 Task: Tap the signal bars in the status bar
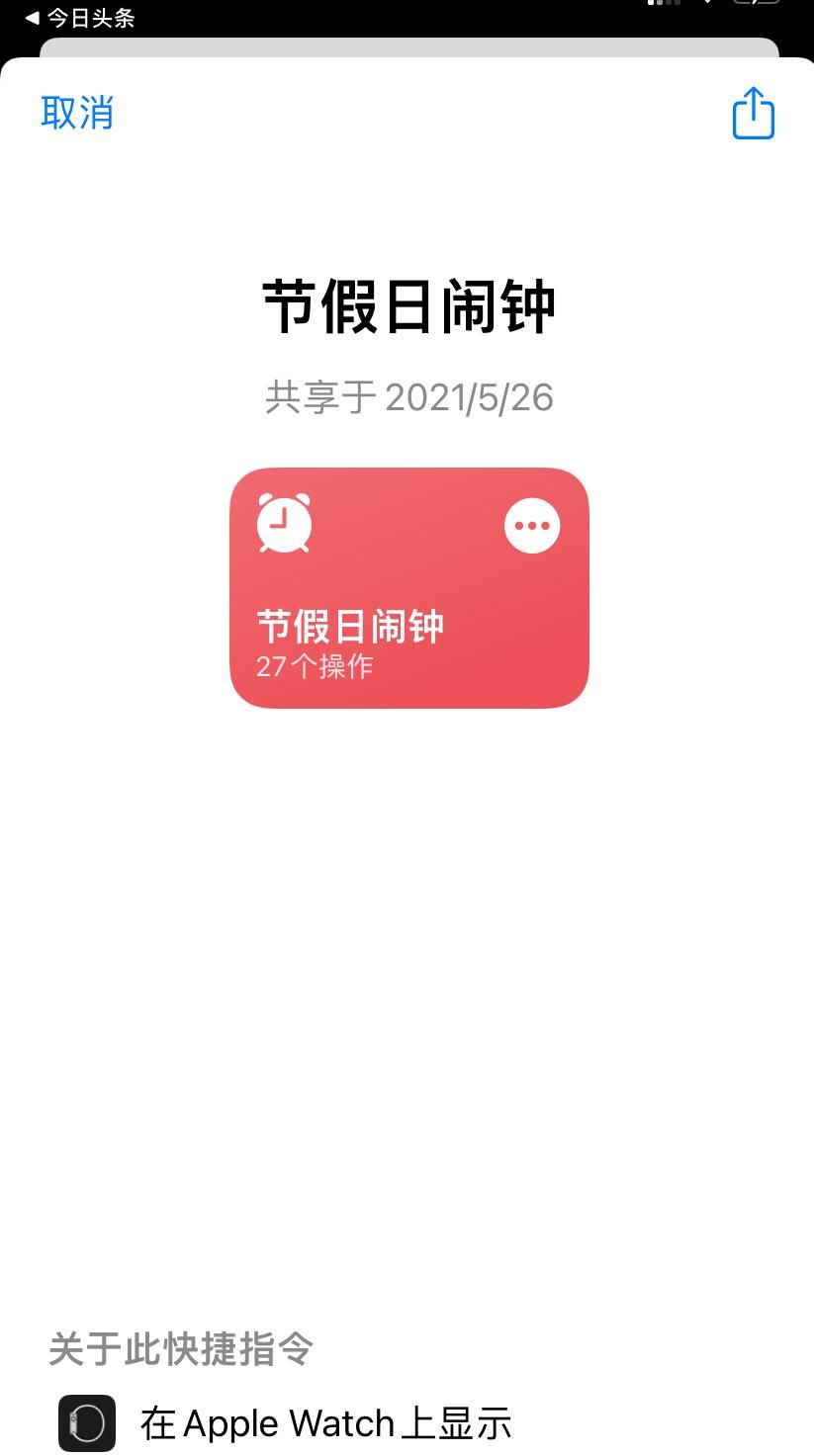pos(667,5)
